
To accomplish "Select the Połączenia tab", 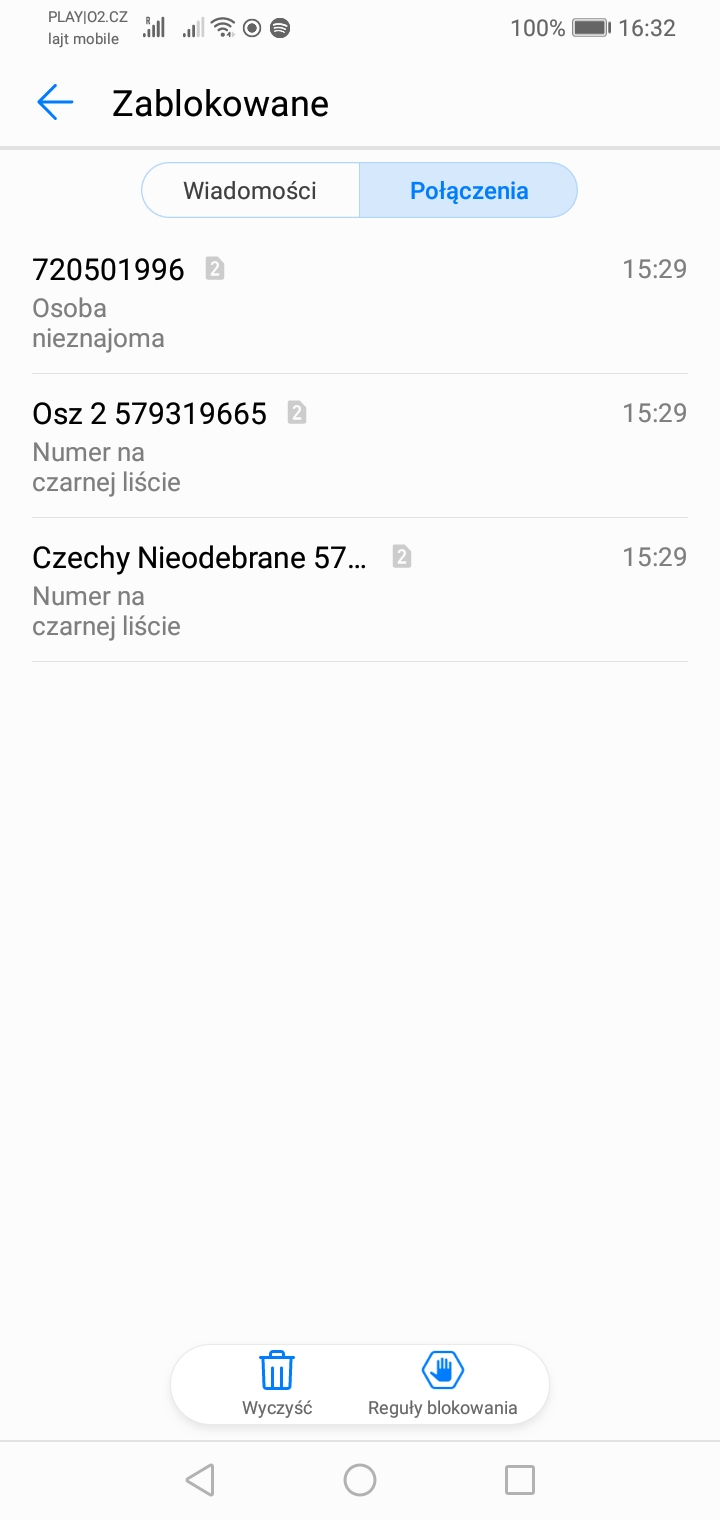I will point(468,190).
